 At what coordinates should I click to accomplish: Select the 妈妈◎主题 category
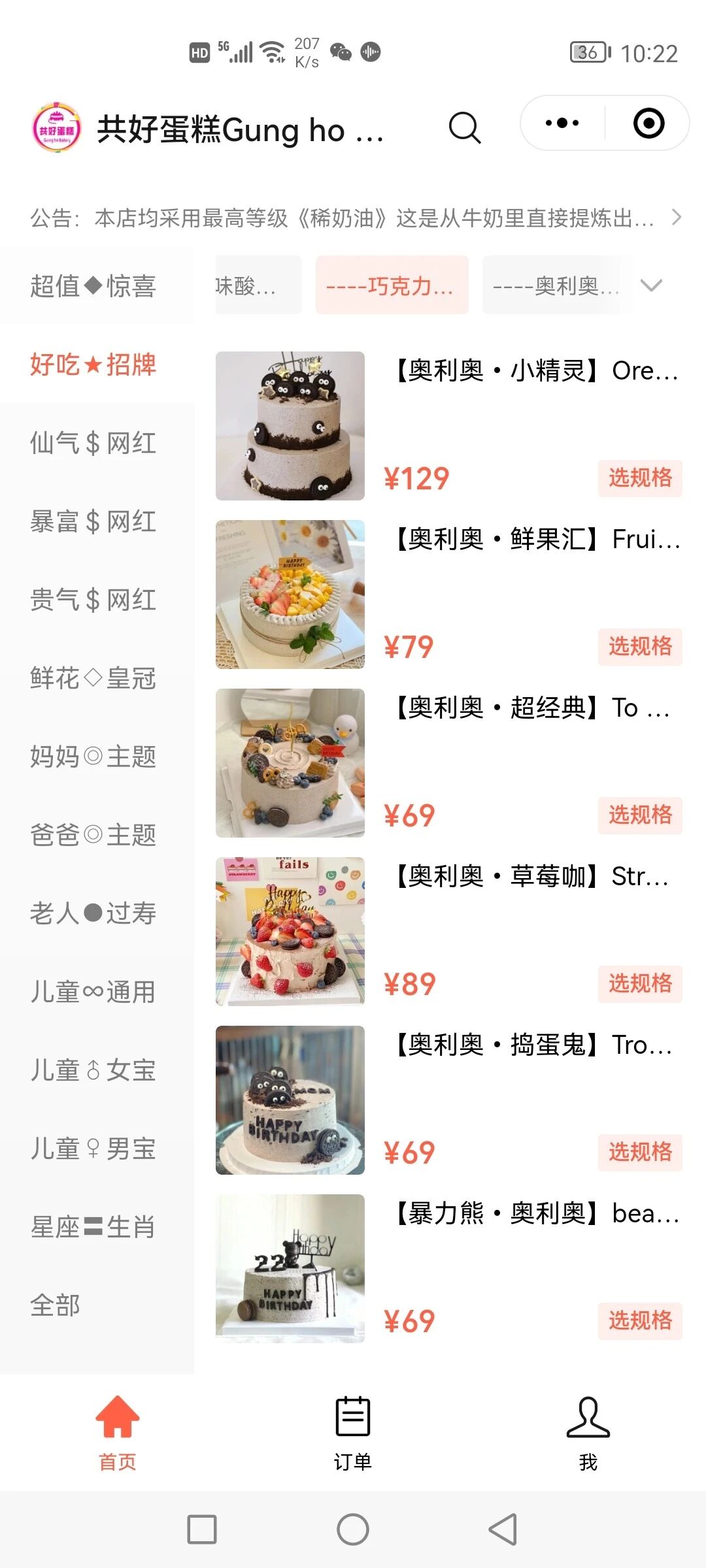93,757
